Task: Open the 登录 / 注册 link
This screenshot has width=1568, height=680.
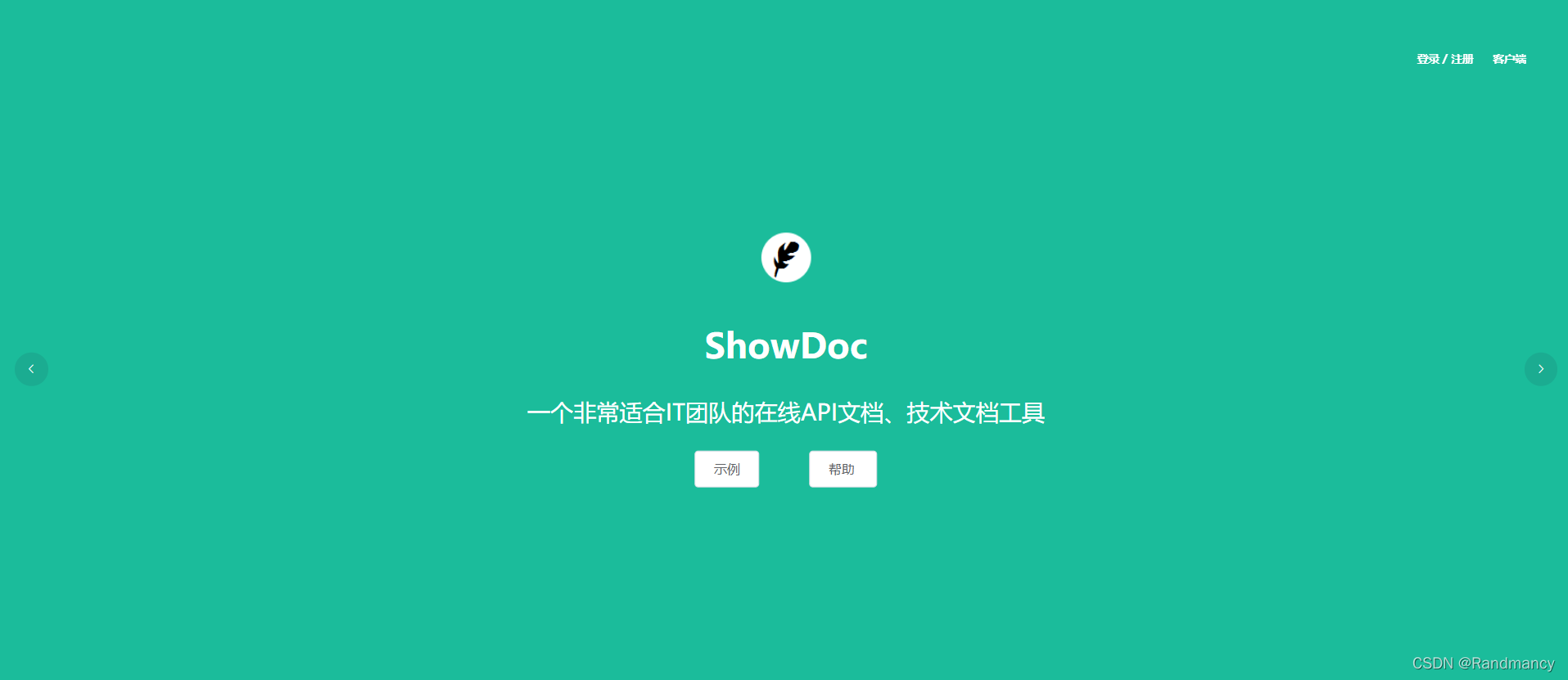Action: click(x=1444, y=59)
